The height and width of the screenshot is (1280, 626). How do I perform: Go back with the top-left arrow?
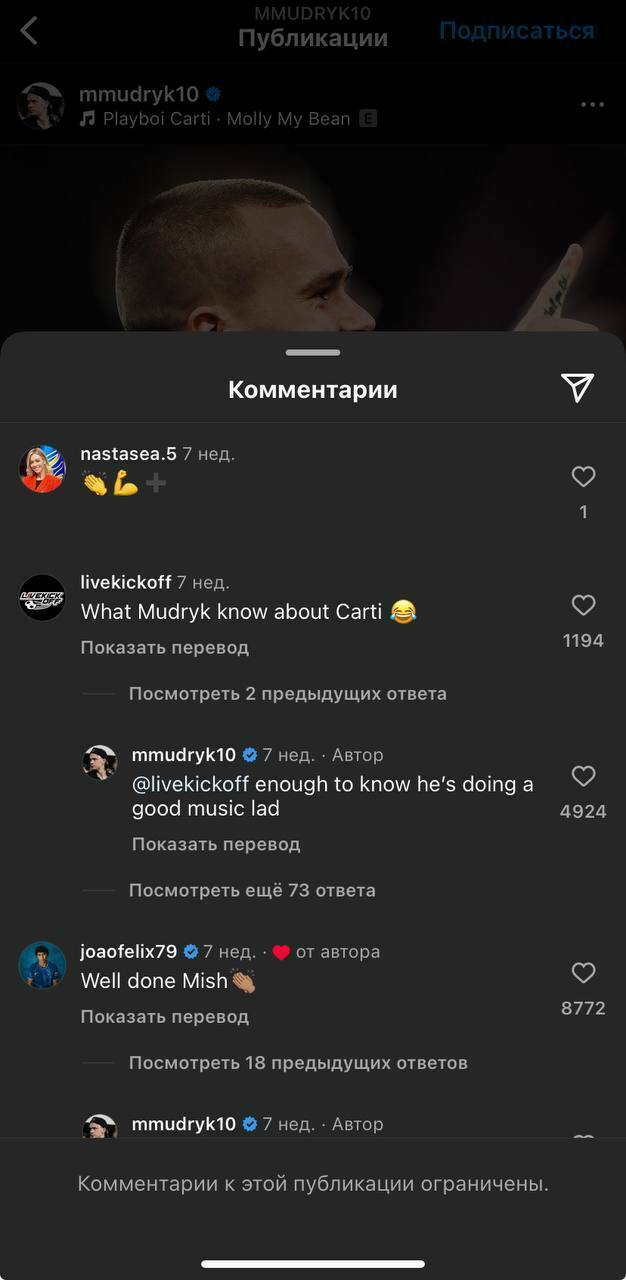coord(29,31)
